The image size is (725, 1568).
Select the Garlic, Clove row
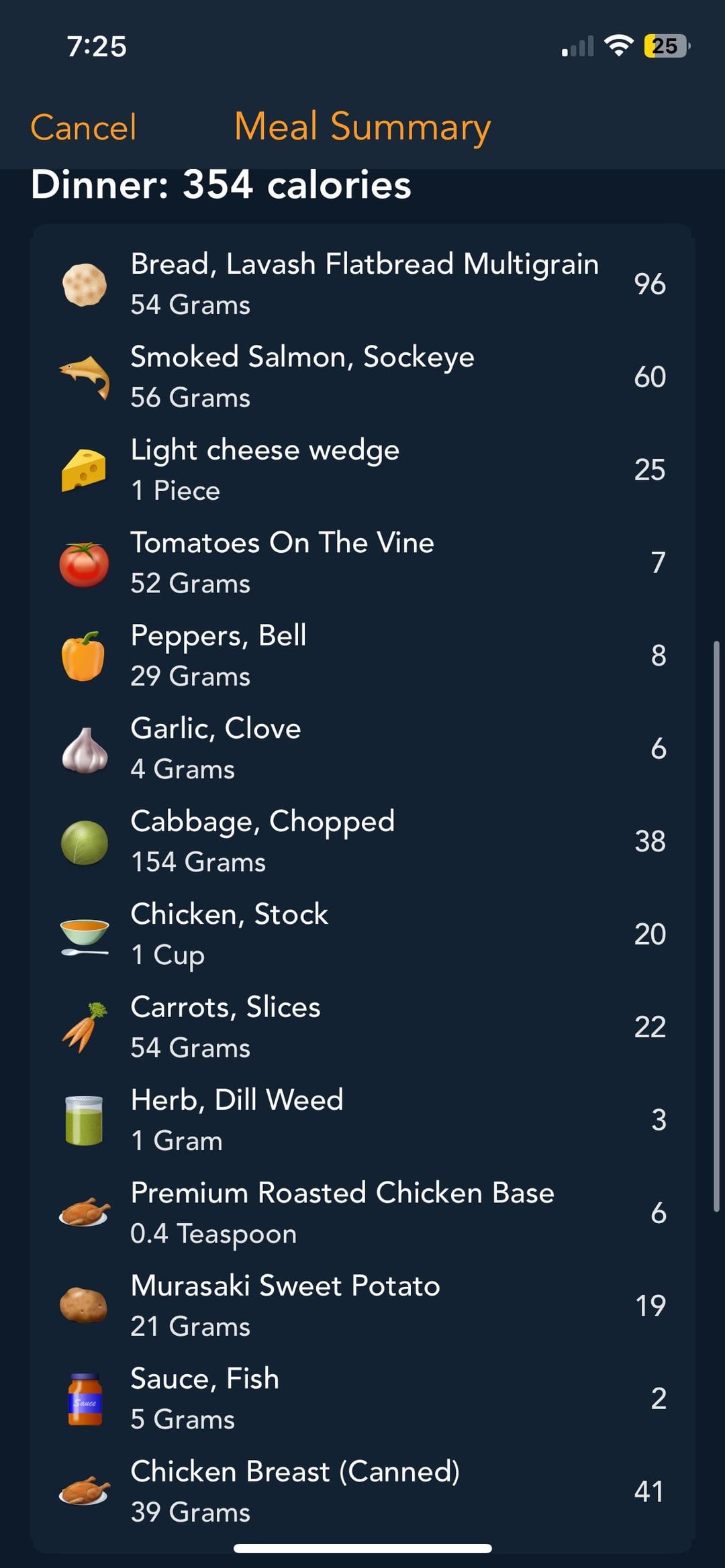(x=362, y=748)
